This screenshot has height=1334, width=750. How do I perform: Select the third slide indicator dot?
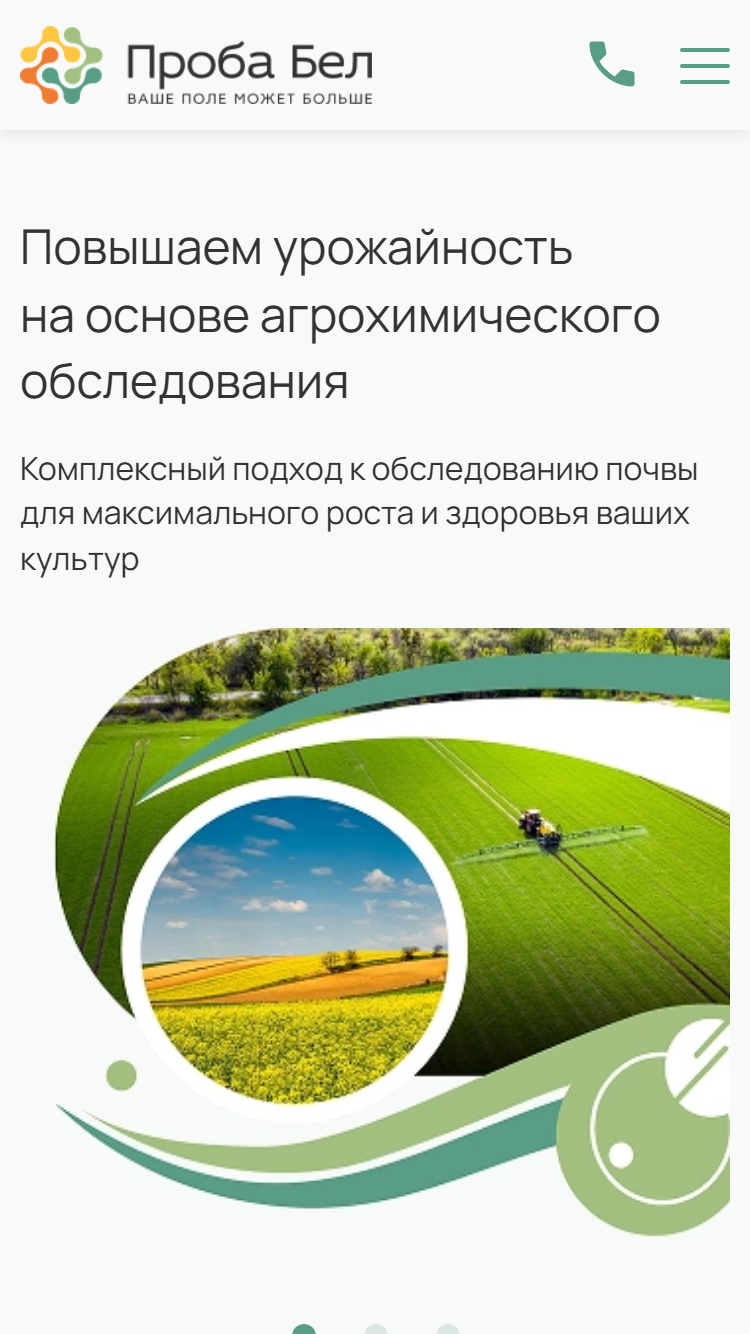pyautogui.click(x=448, y=1329)
